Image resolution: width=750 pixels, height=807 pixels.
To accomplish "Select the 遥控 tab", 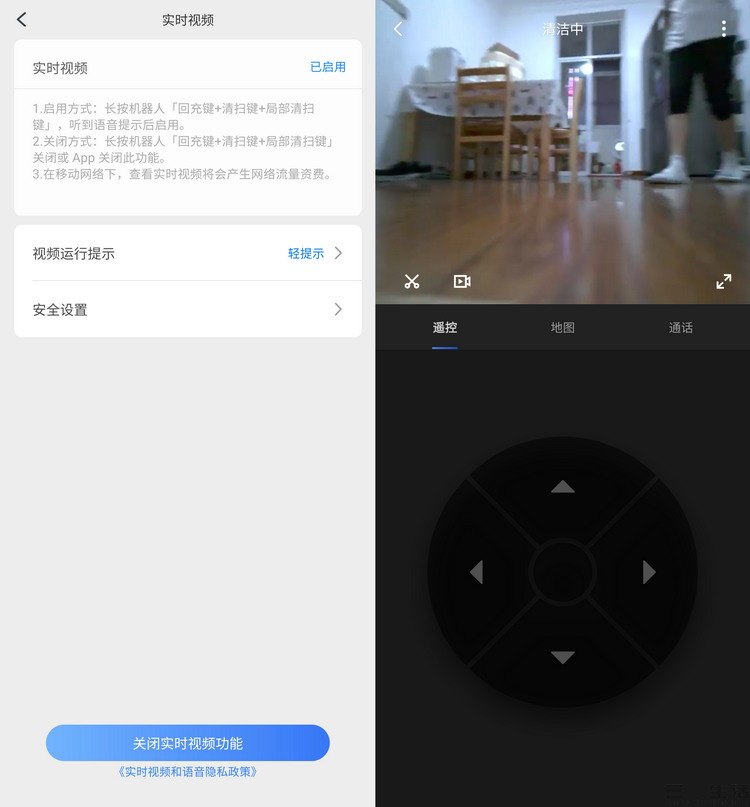I will [445, 327].
